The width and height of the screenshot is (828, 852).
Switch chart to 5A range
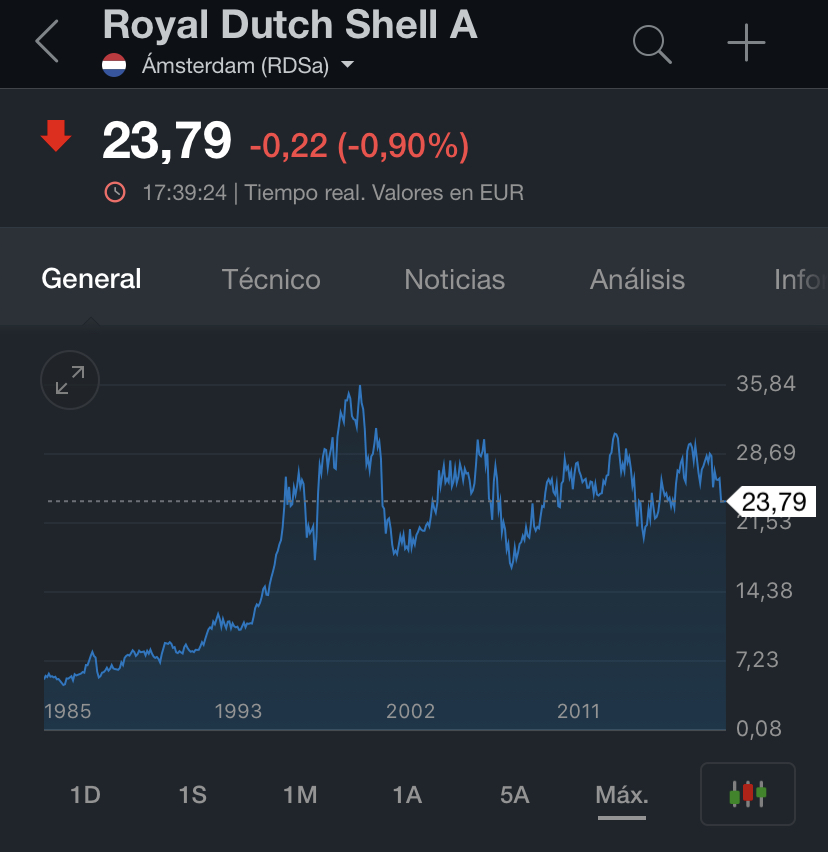point(514,795)
